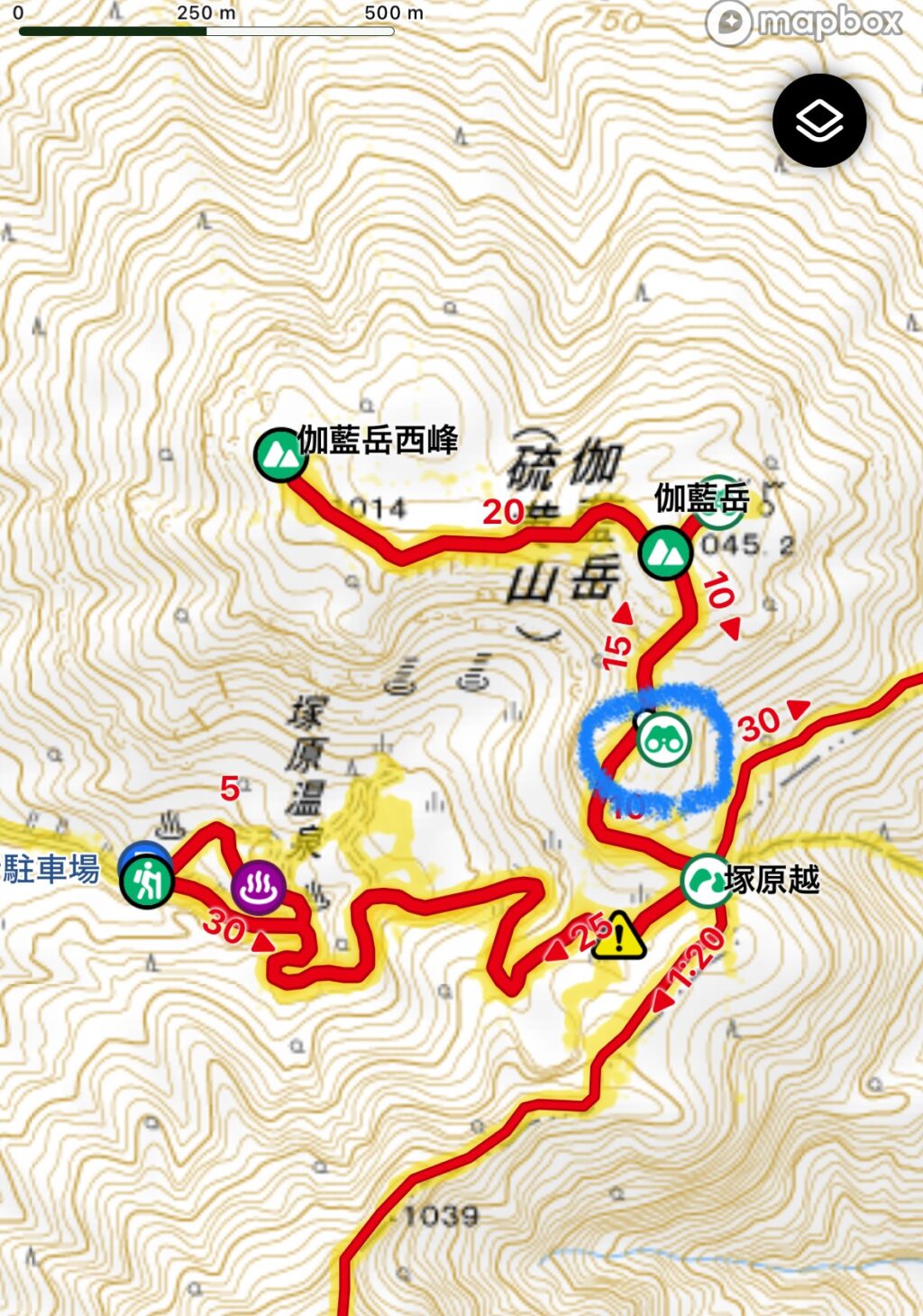Screen dimensions: 923x1316
Task: Select the 伽藍岳西峰 peak marker
Action: click(280, 455)
